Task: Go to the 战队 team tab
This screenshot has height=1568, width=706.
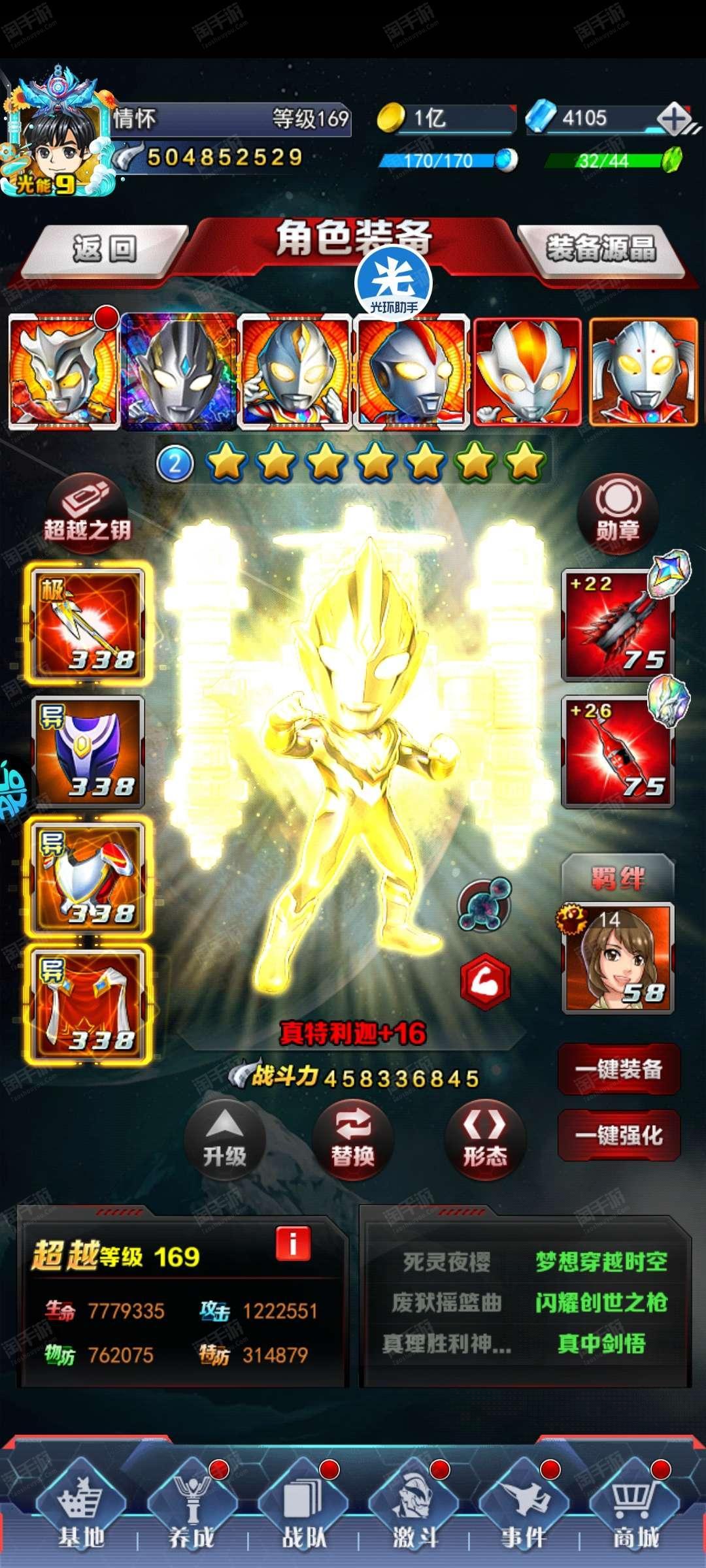Action: click(303, 1511)
